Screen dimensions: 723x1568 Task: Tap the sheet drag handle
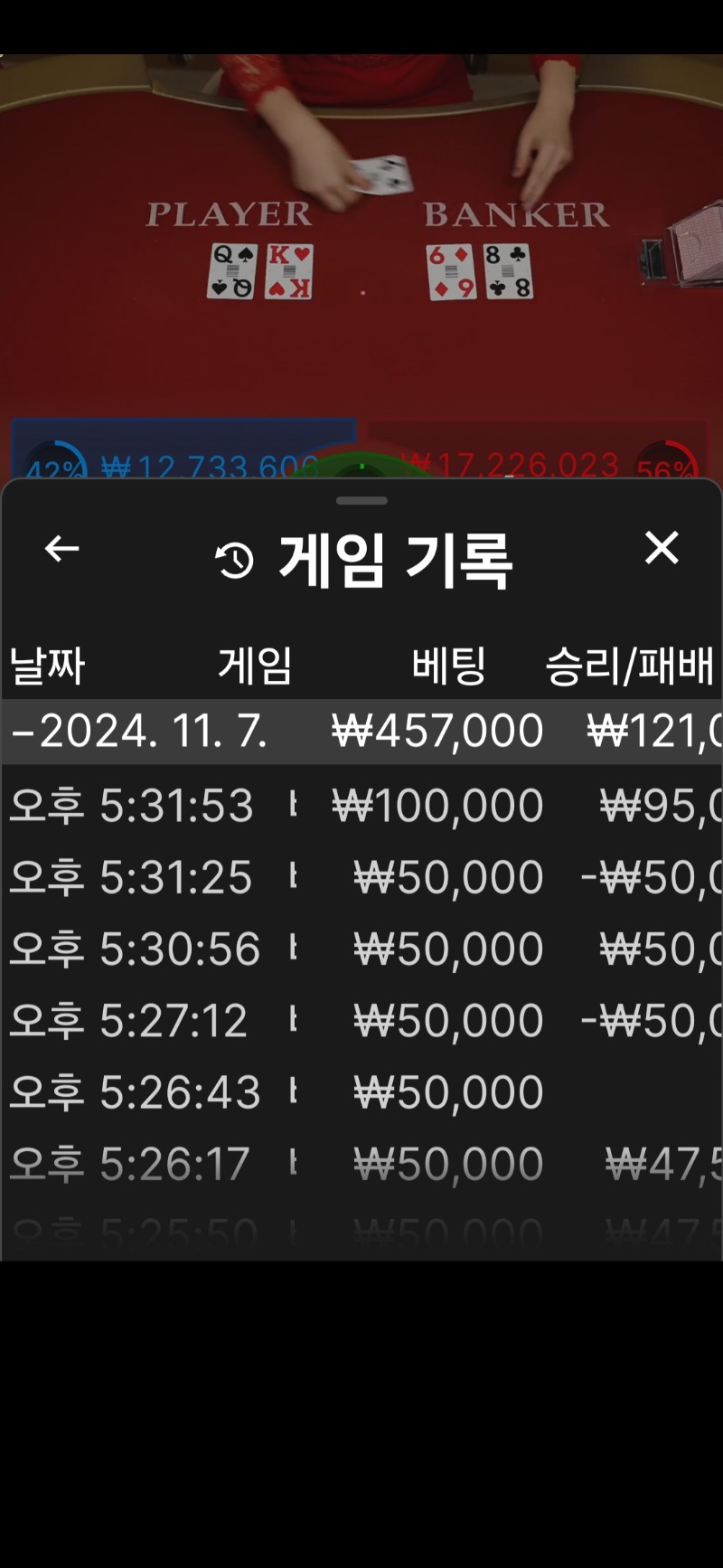pyautogui.click(x=361, y=500)
